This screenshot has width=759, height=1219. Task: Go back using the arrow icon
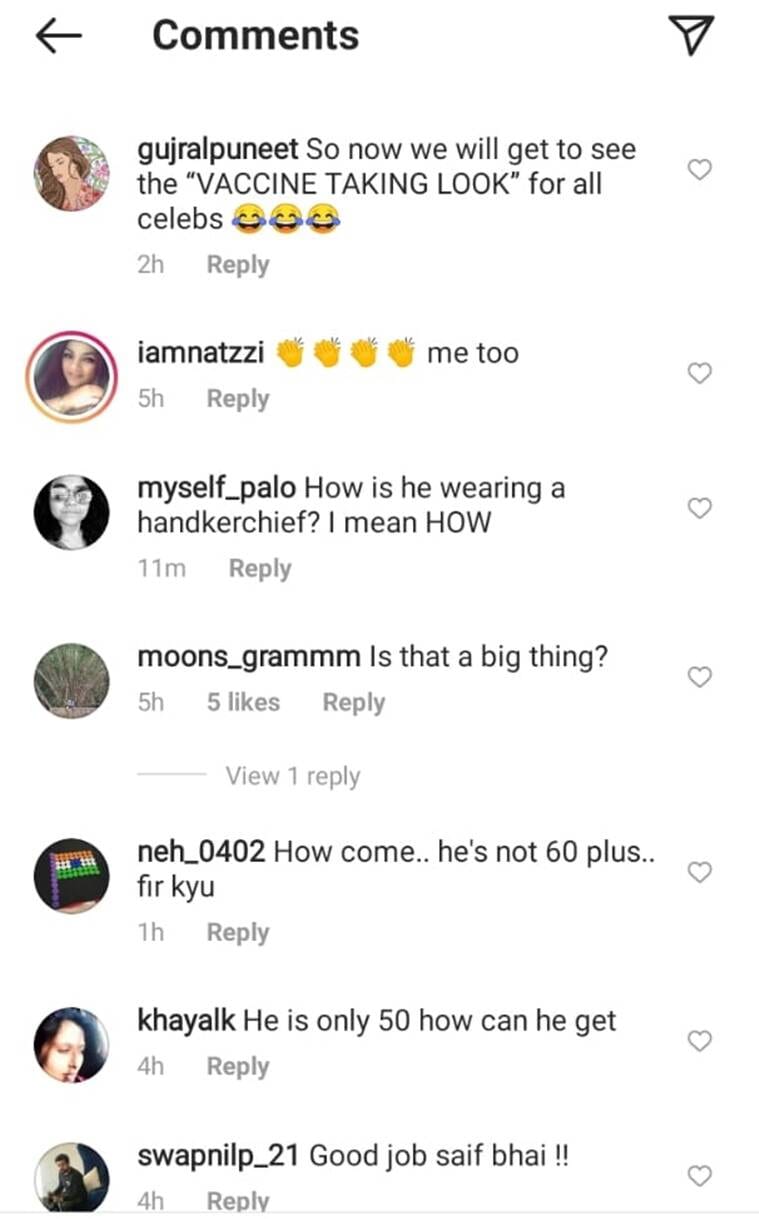click(57, 36)
